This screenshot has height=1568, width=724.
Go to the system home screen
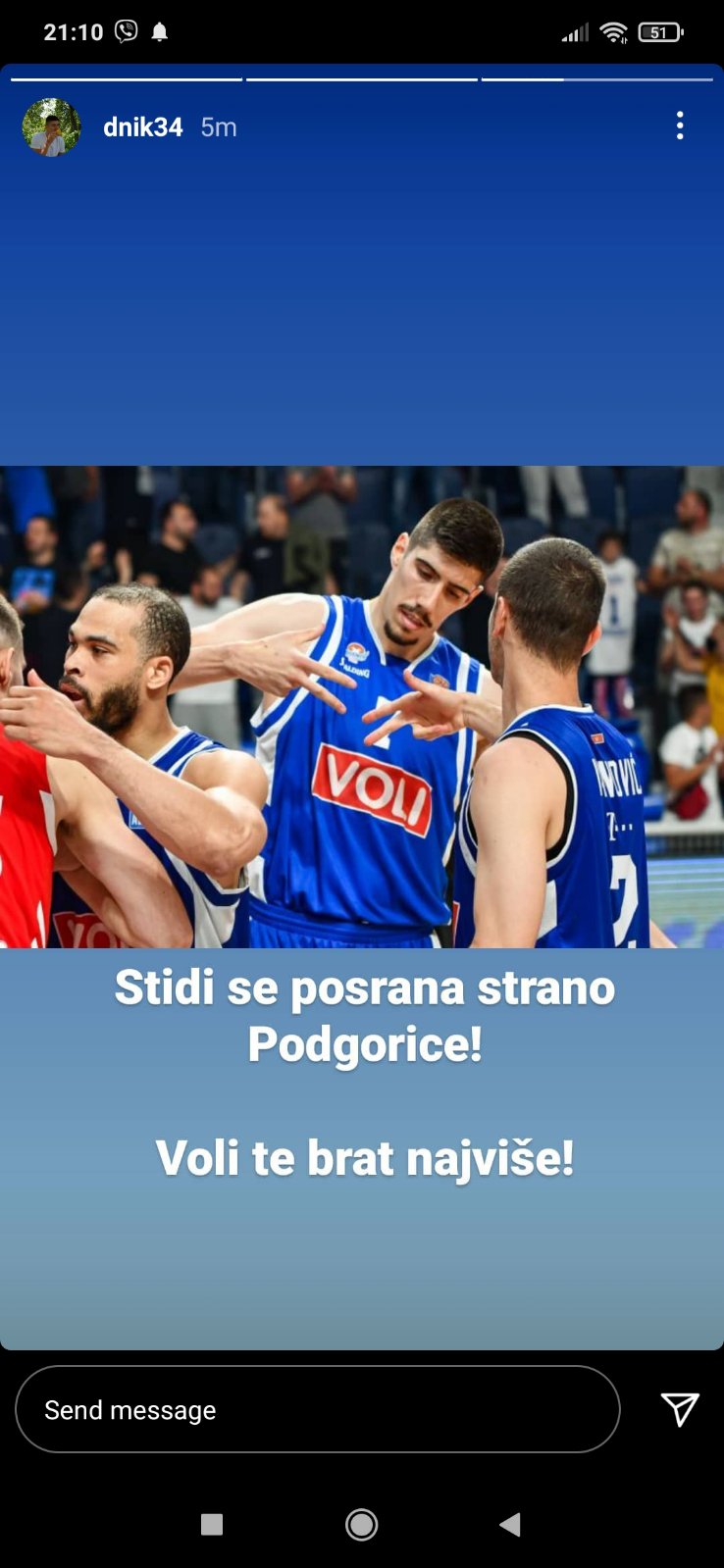[x=361, y=1524]
